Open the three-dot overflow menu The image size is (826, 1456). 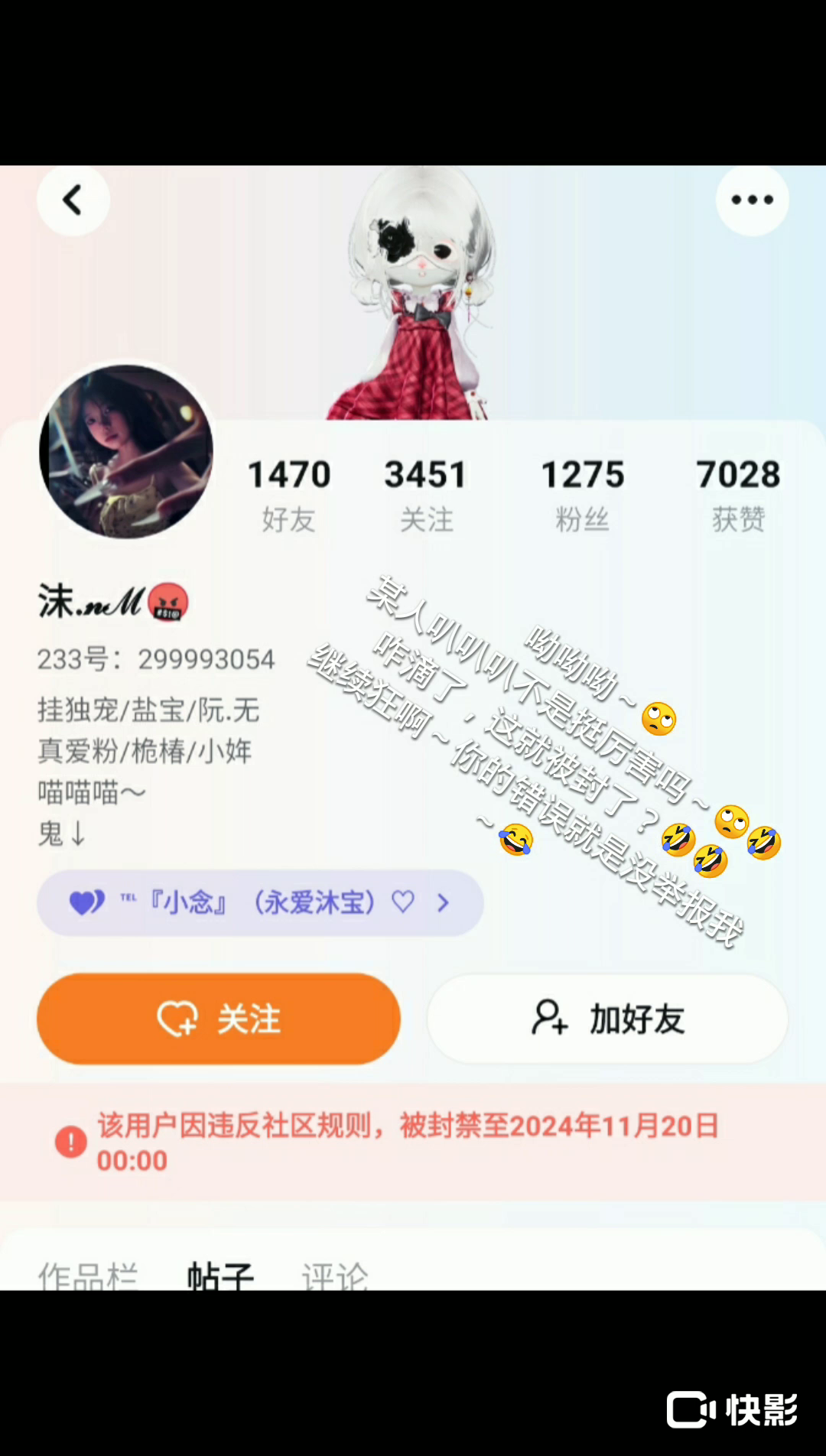tap(752, 200)
